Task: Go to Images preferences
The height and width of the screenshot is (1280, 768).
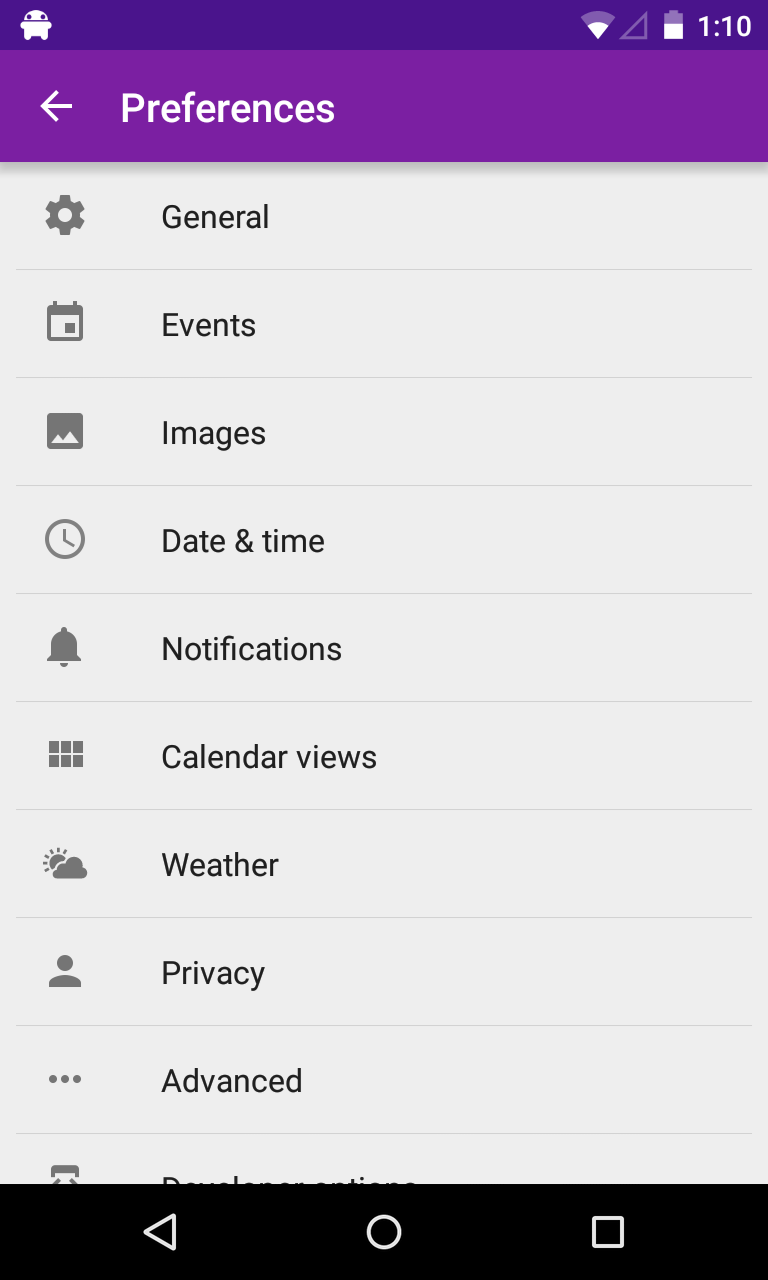Action: click(x=214, y=433)
